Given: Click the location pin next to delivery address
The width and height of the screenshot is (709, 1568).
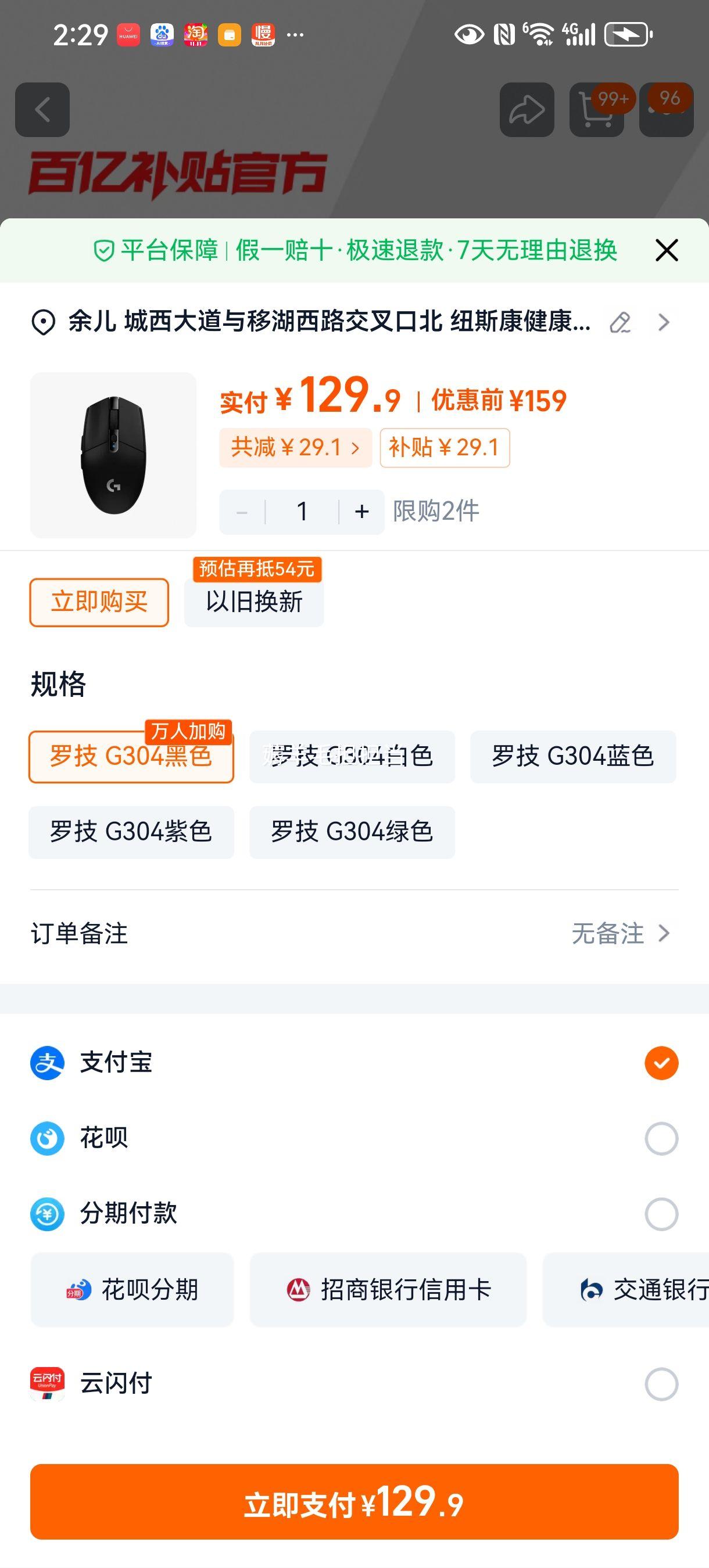Looking at the screenshot, I should pos(41,323).
